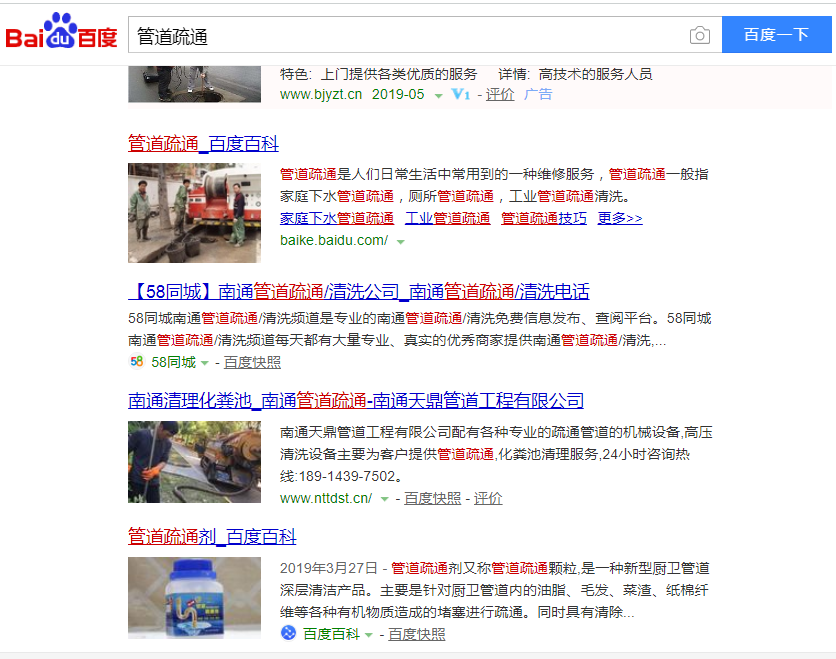This screenshot has height=659, width=836.
Task: Open the 家庭下水管道疏通 sublink
Action: pos(336,218)
